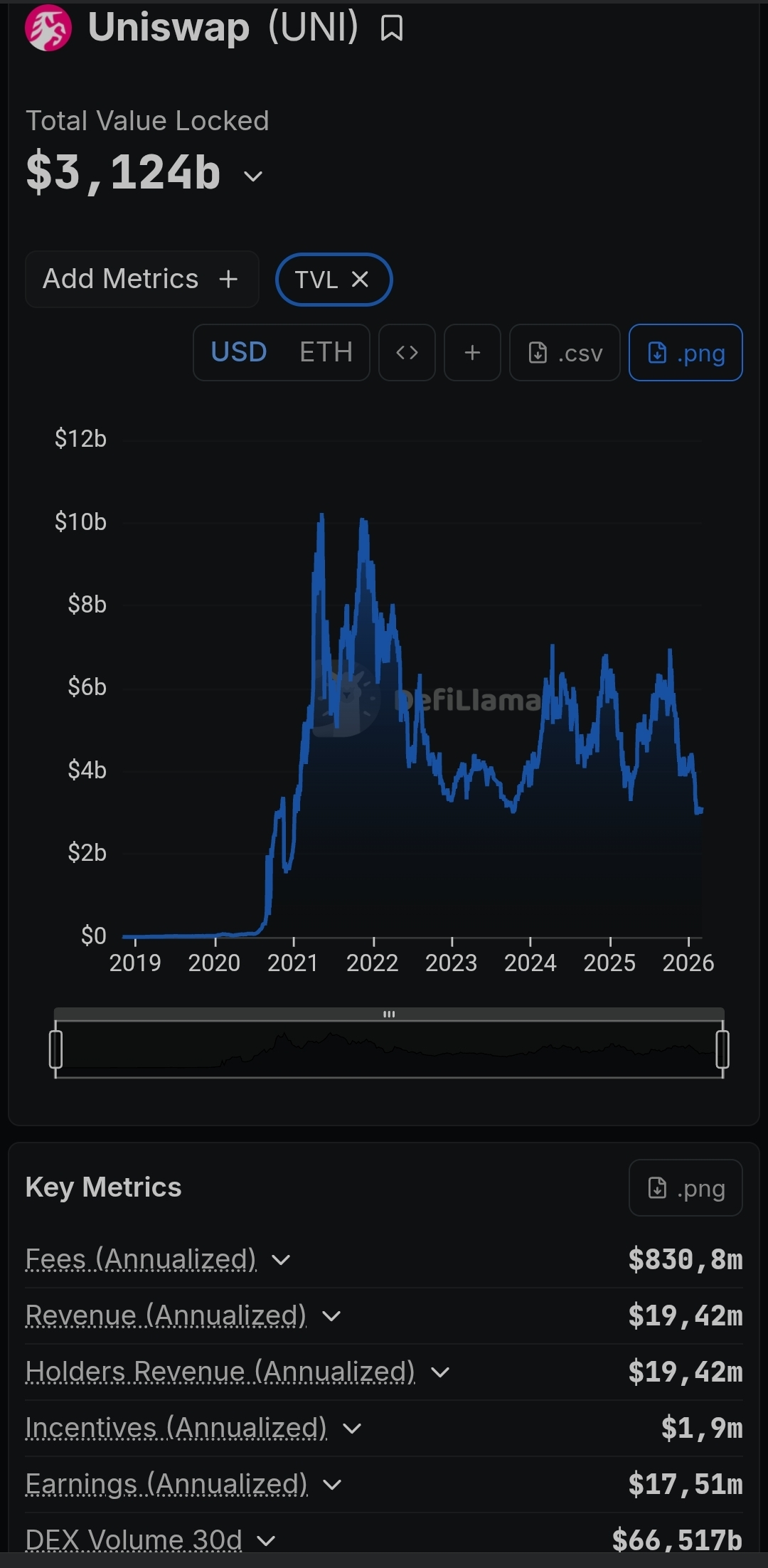Open the embed code option

[407, 352]
